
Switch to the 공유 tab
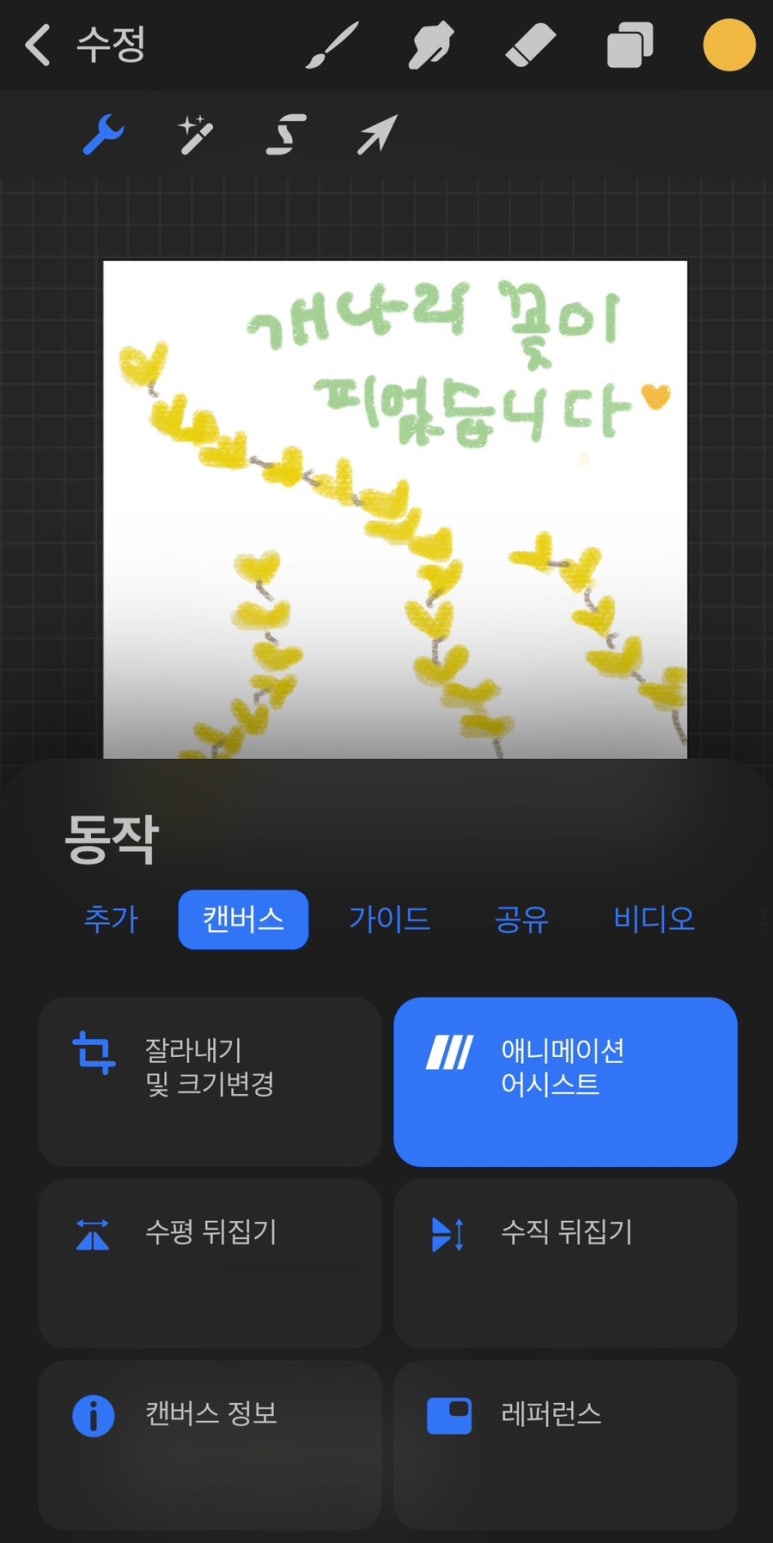pos(521,919)
